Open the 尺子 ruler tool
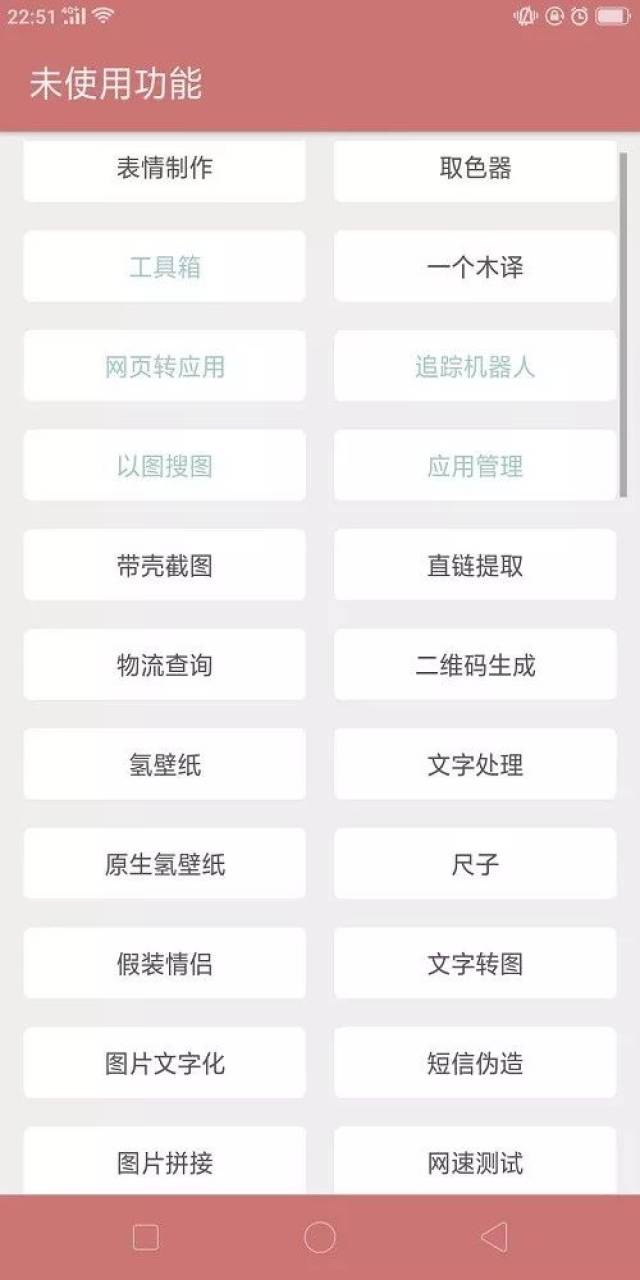 pos(475,864)
